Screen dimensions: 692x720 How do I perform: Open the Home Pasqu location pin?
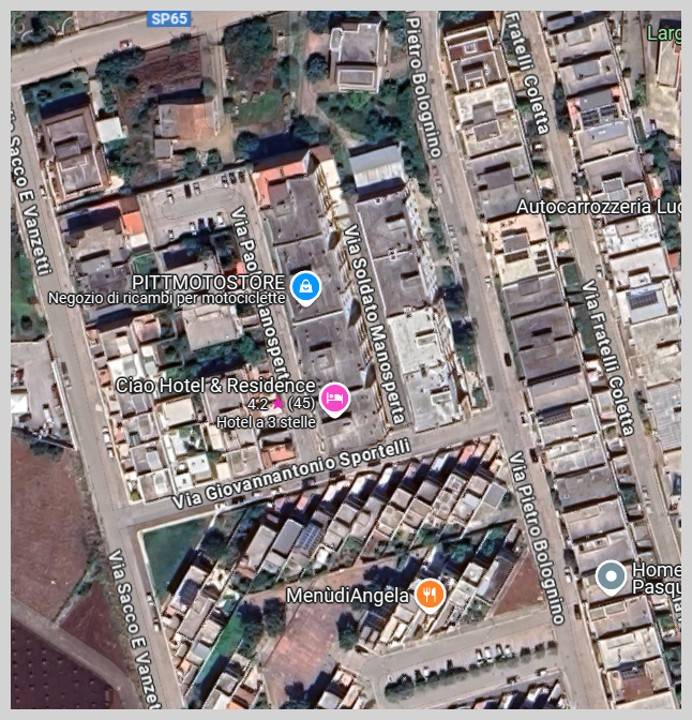610,577
